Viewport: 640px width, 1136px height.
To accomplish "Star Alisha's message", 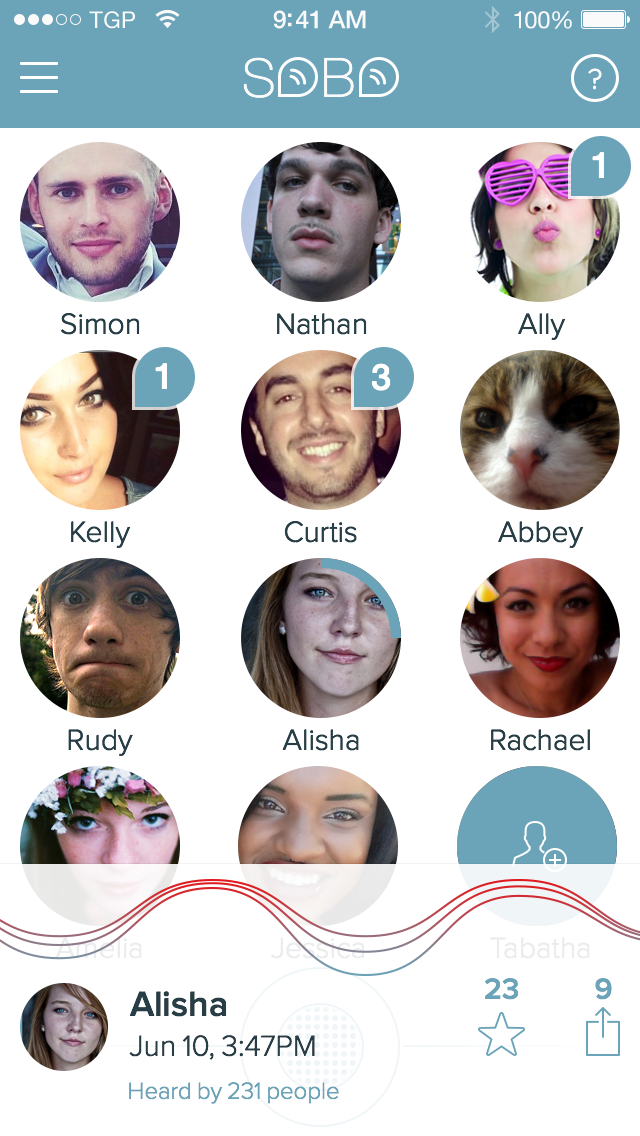I will pyautogui.click(x=502, y=1034).
